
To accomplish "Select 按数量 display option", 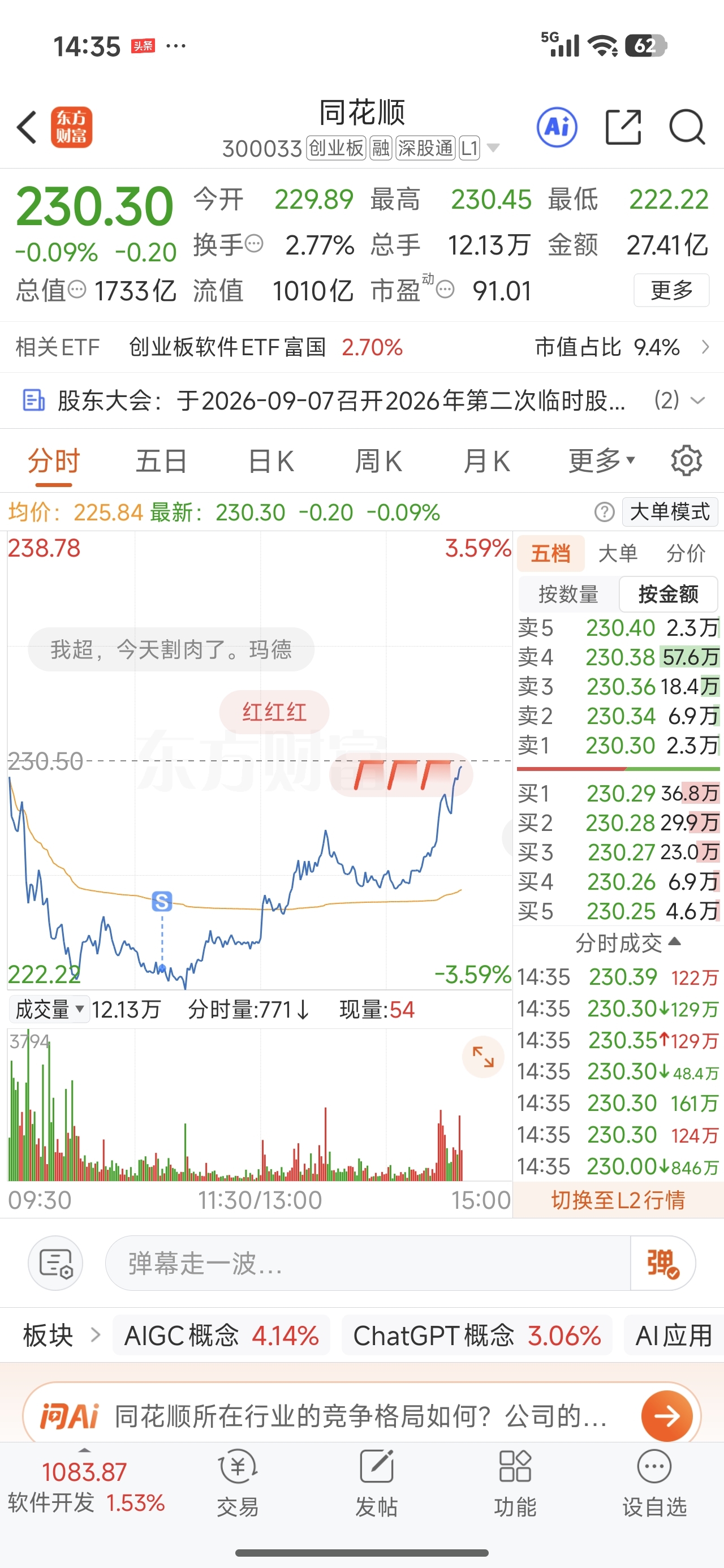I will (568, 594).
